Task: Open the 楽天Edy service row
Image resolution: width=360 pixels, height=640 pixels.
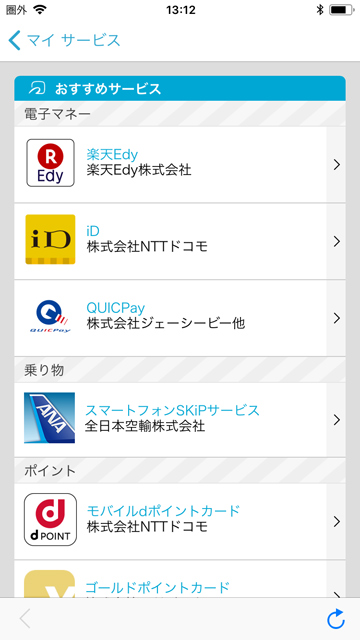Action: click(x=180, y=164)
